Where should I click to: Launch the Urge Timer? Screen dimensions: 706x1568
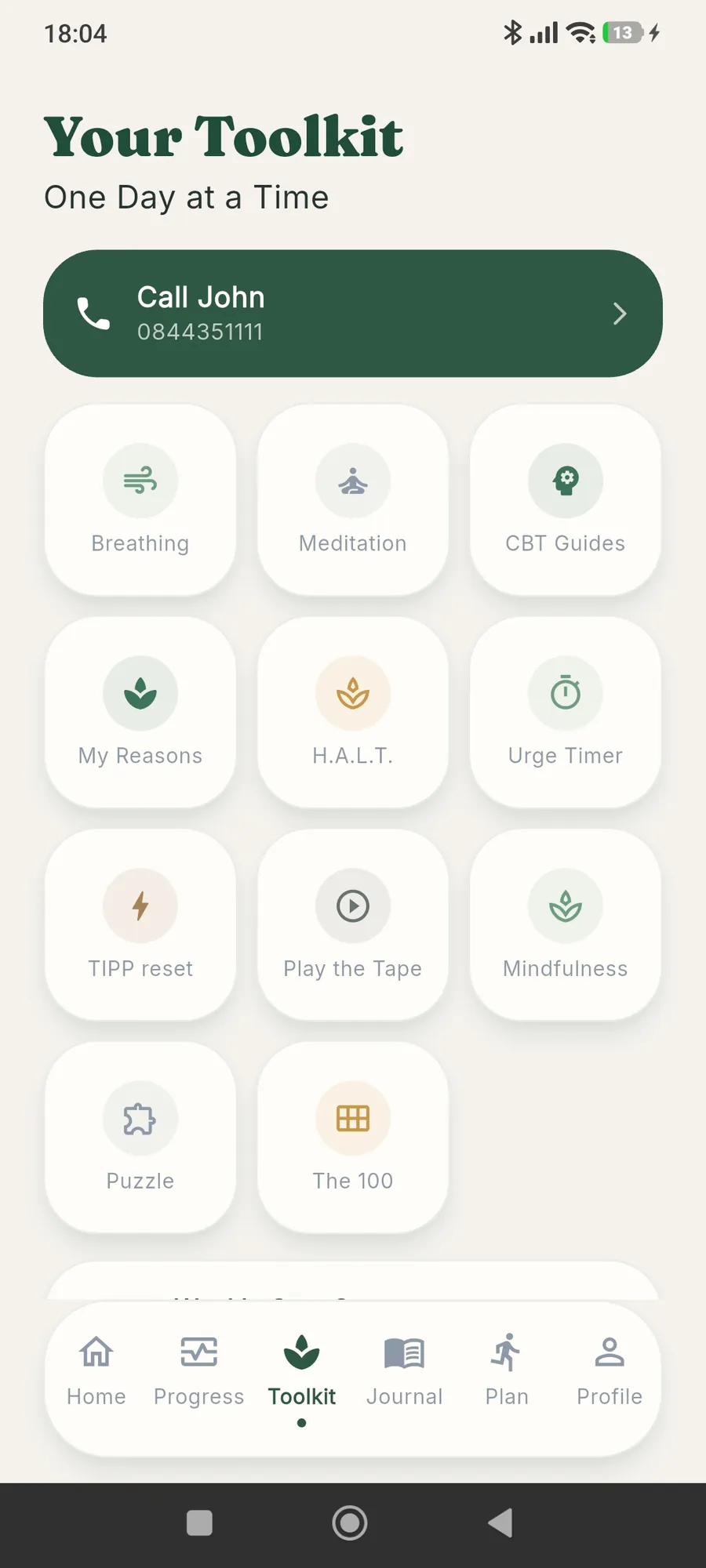pos(566,713)
